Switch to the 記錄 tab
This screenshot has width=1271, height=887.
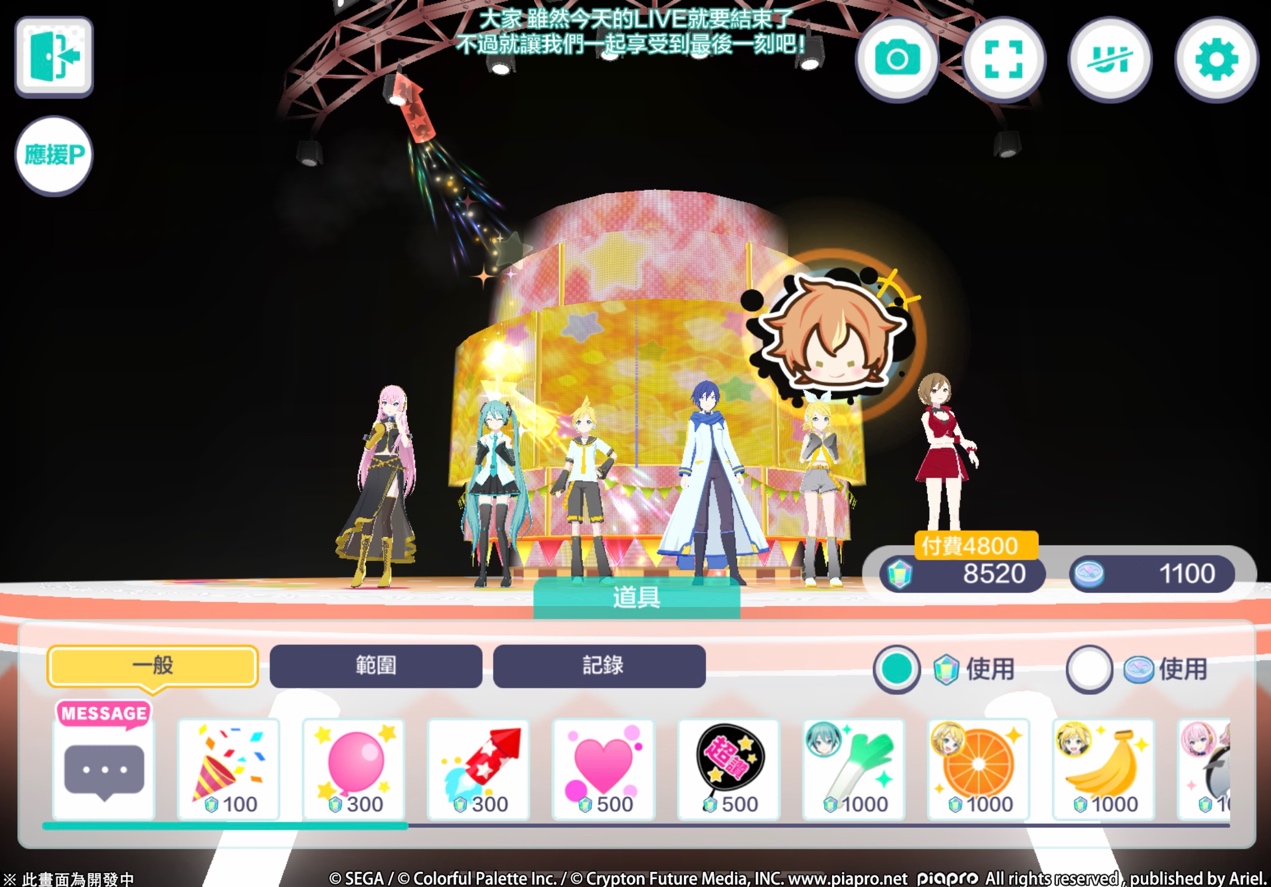[x=599, y=666]
